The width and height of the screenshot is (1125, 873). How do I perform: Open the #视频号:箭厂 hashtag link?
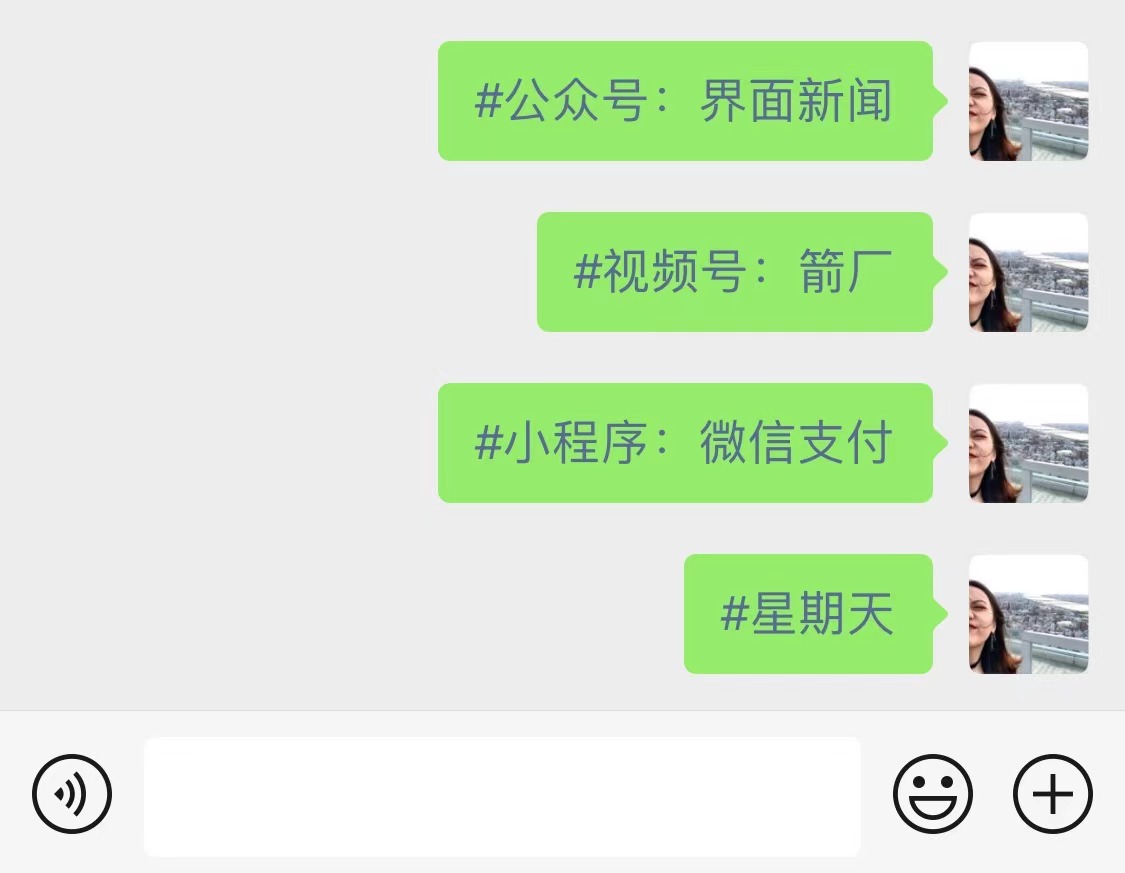[732, 272]
